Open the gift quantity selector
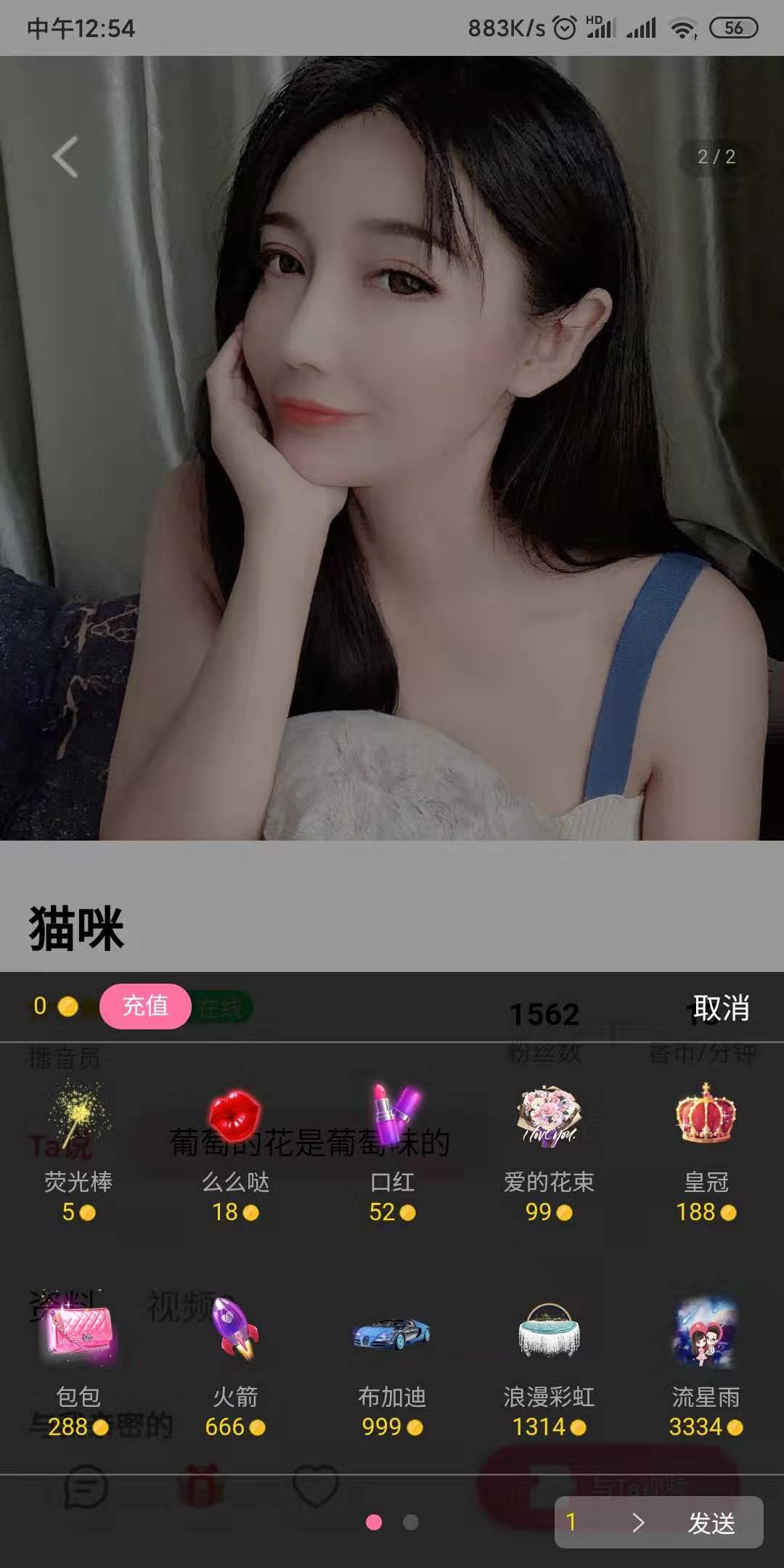 click(606, 1522)
